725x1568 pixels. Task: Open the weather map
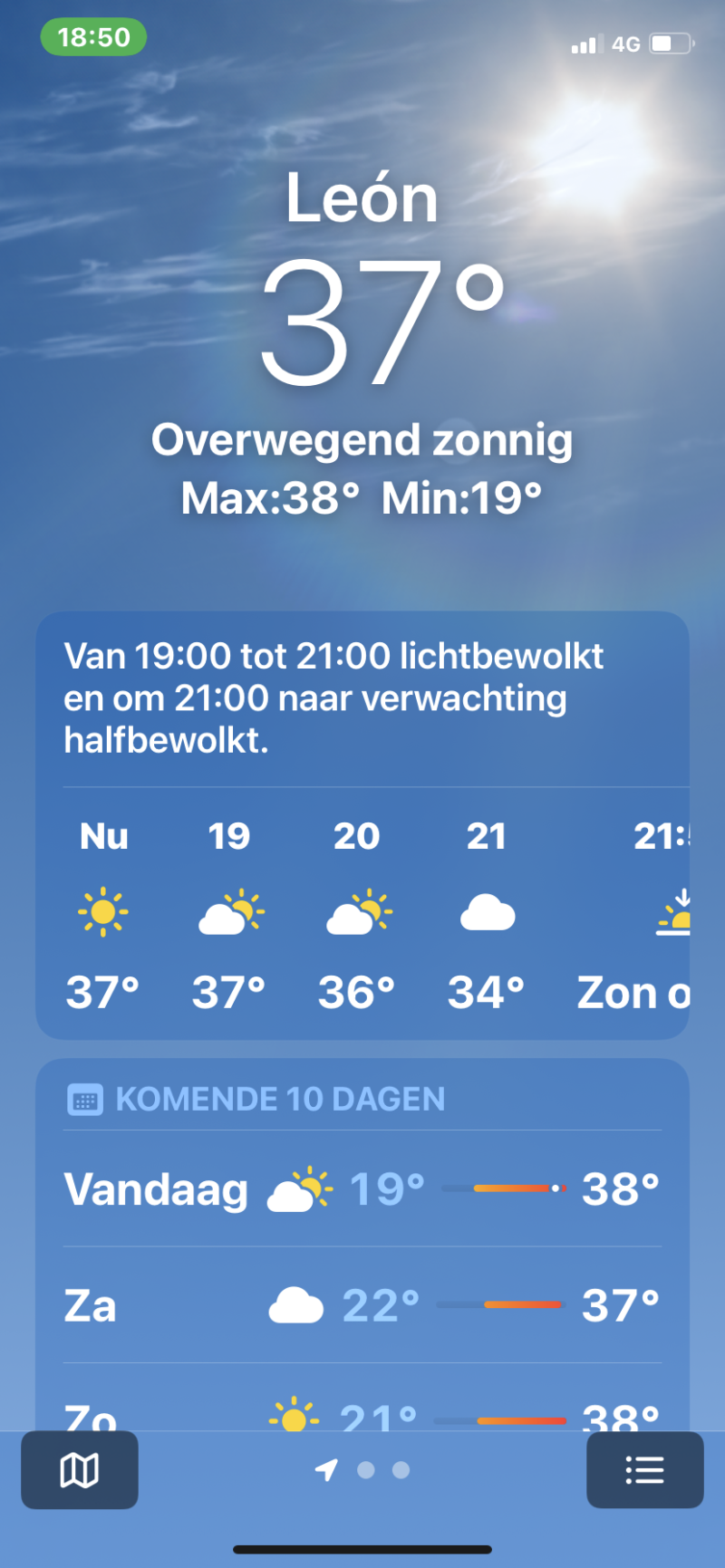point(80,1470)
